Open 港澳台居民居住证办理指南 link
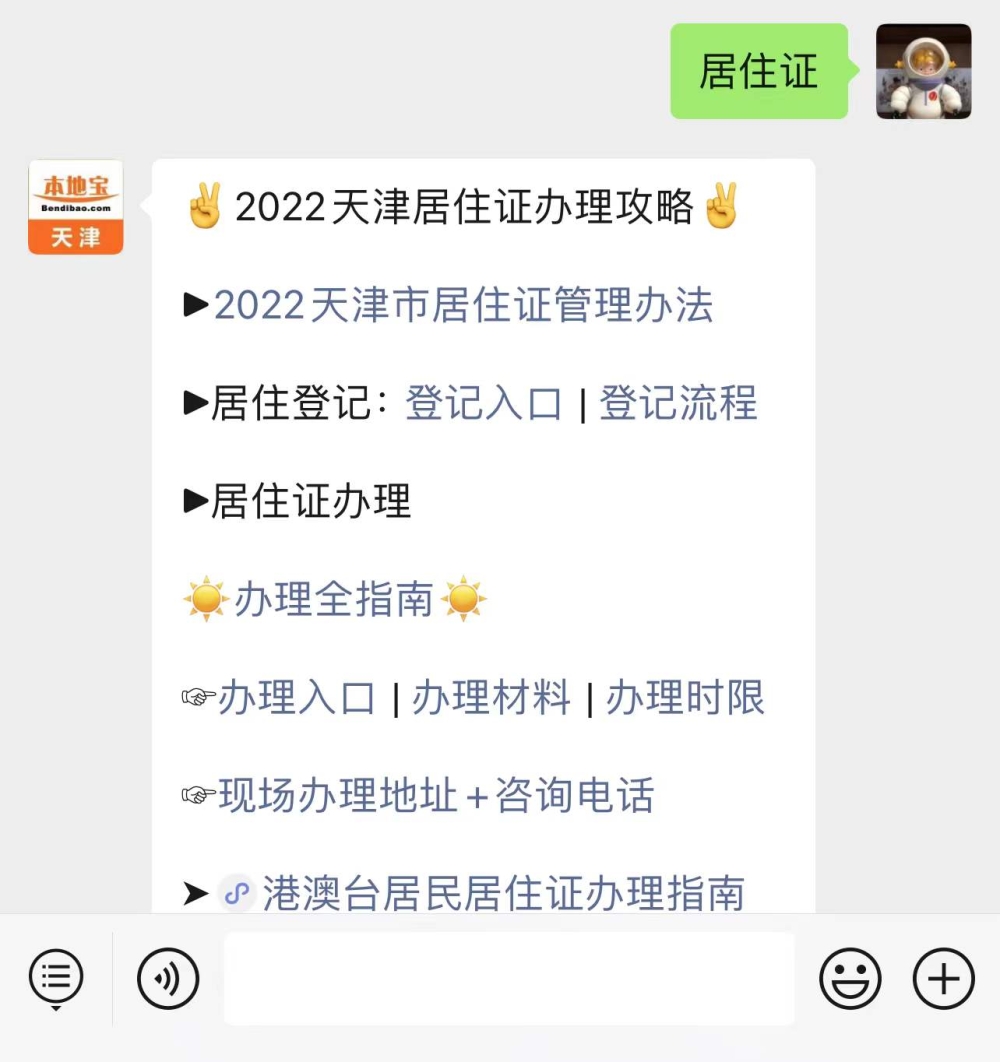Screen dimensions: 1000x1062 [503, 893]
